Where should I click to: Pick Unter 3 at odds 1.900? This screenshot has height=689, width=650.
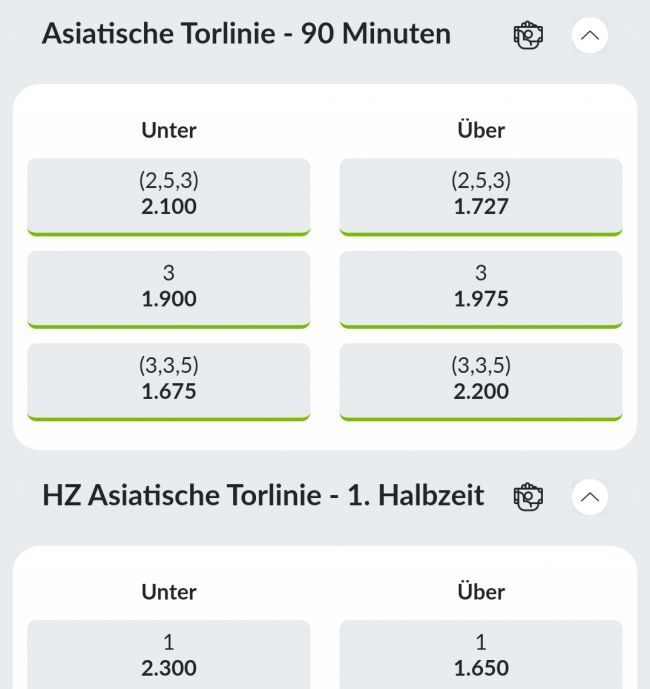[x=168, y=287]
